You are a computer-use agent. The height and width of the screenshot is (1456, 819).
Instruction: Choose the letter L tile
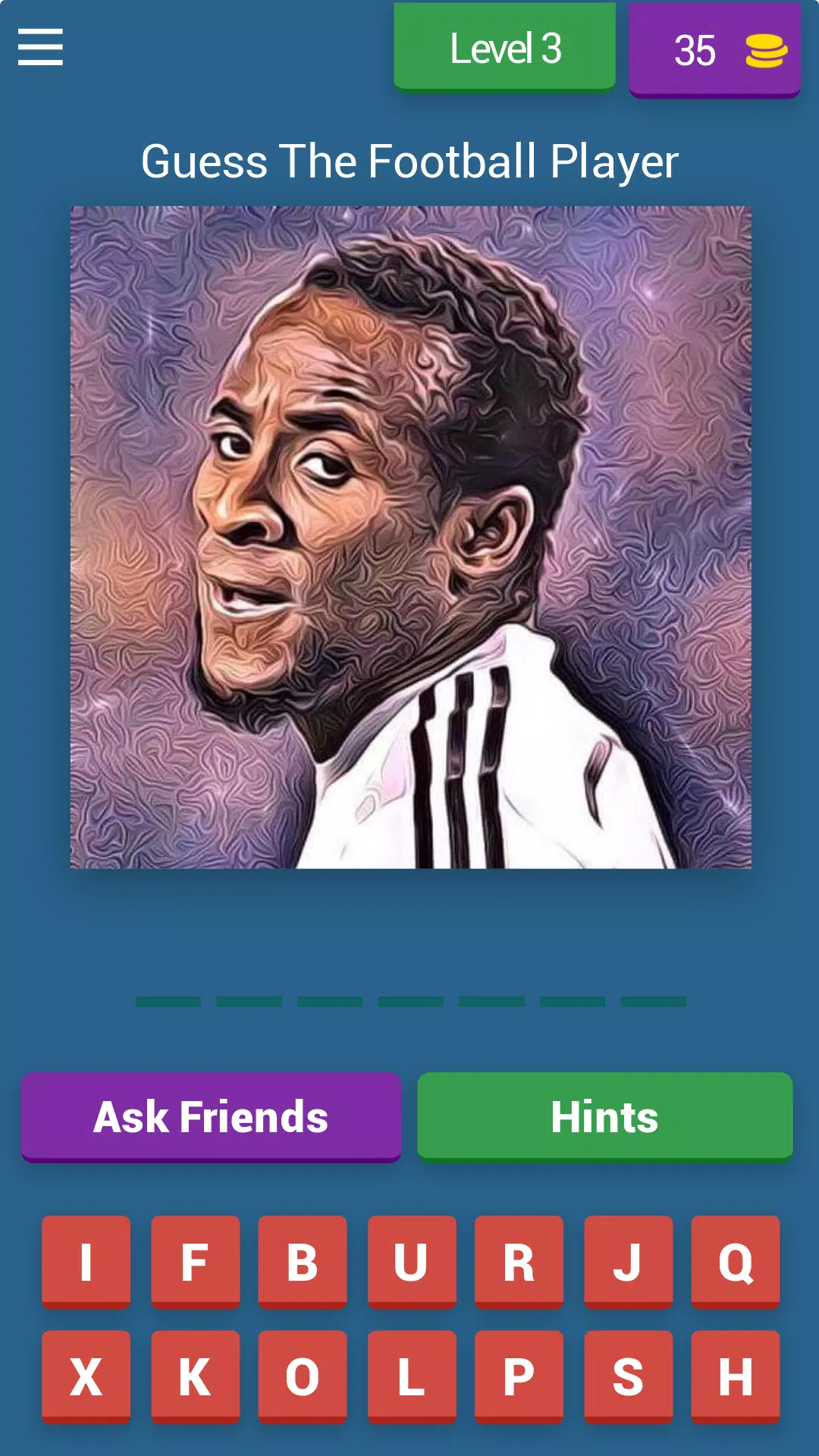point(411,1376)
